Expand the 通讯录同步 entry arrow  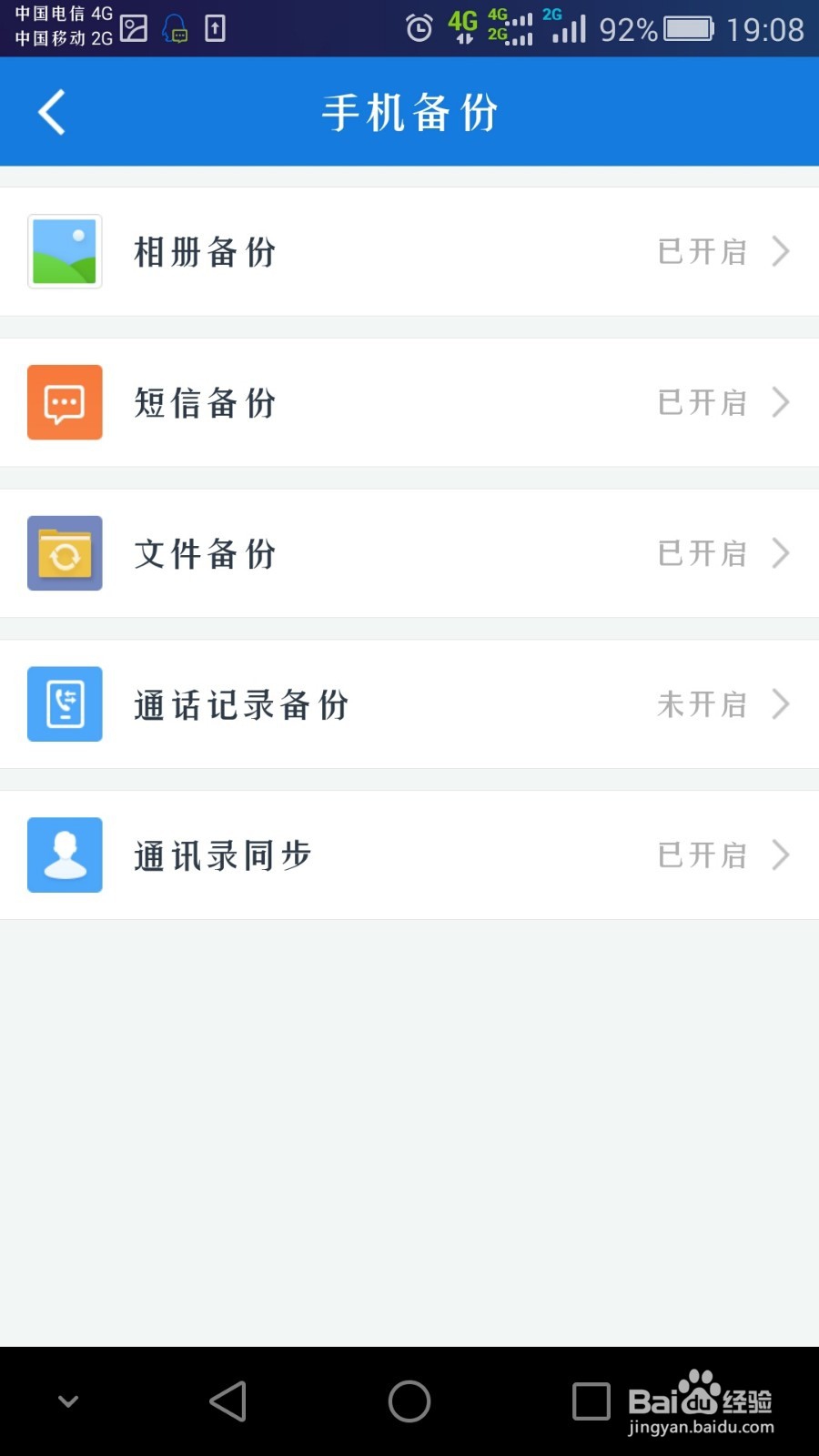781,854
